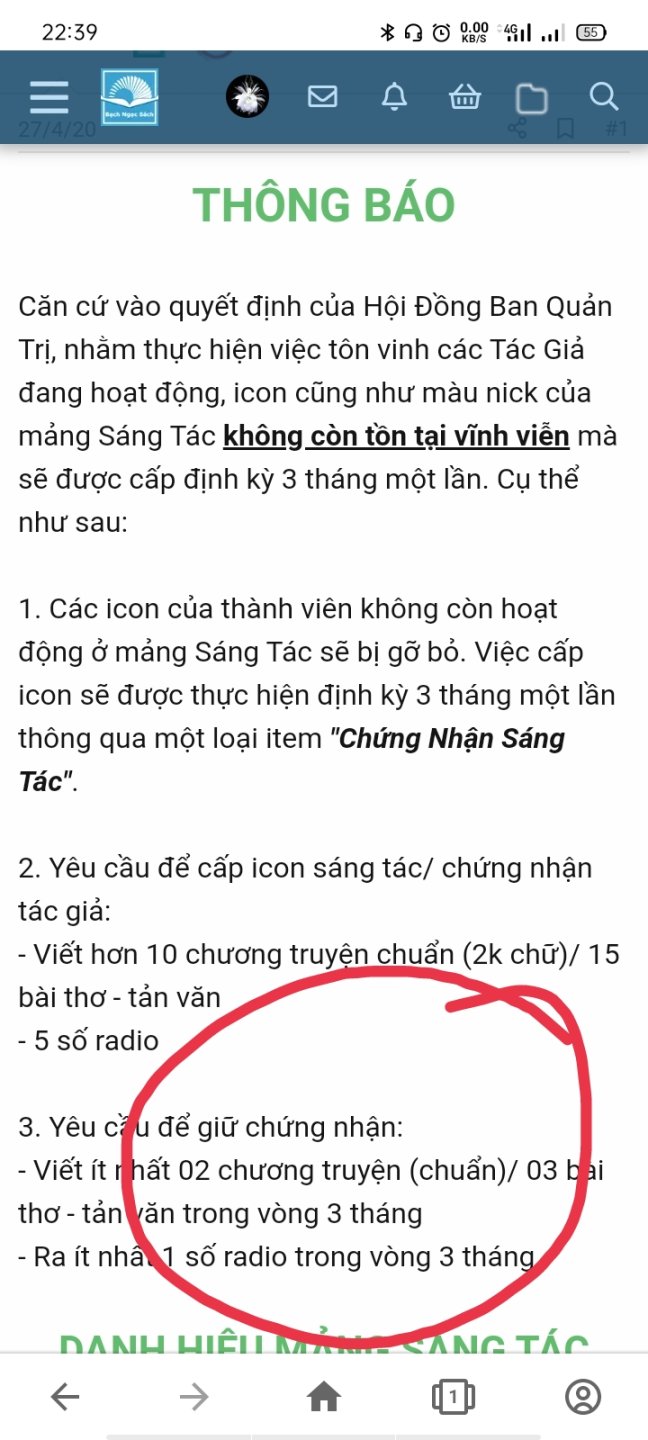
Task: Open the shopping basket
Action: pos(464,97)
